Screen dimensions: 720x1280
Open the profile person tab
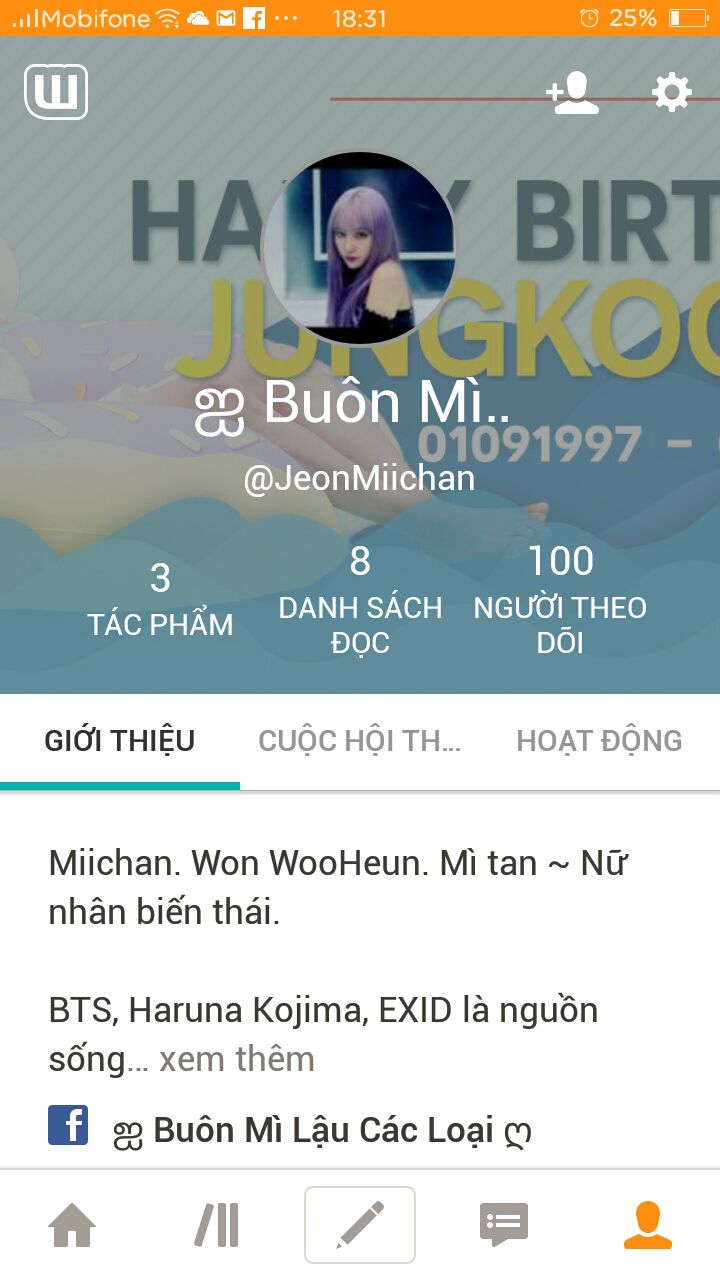pyautogui.click(x=648, y=1225)
